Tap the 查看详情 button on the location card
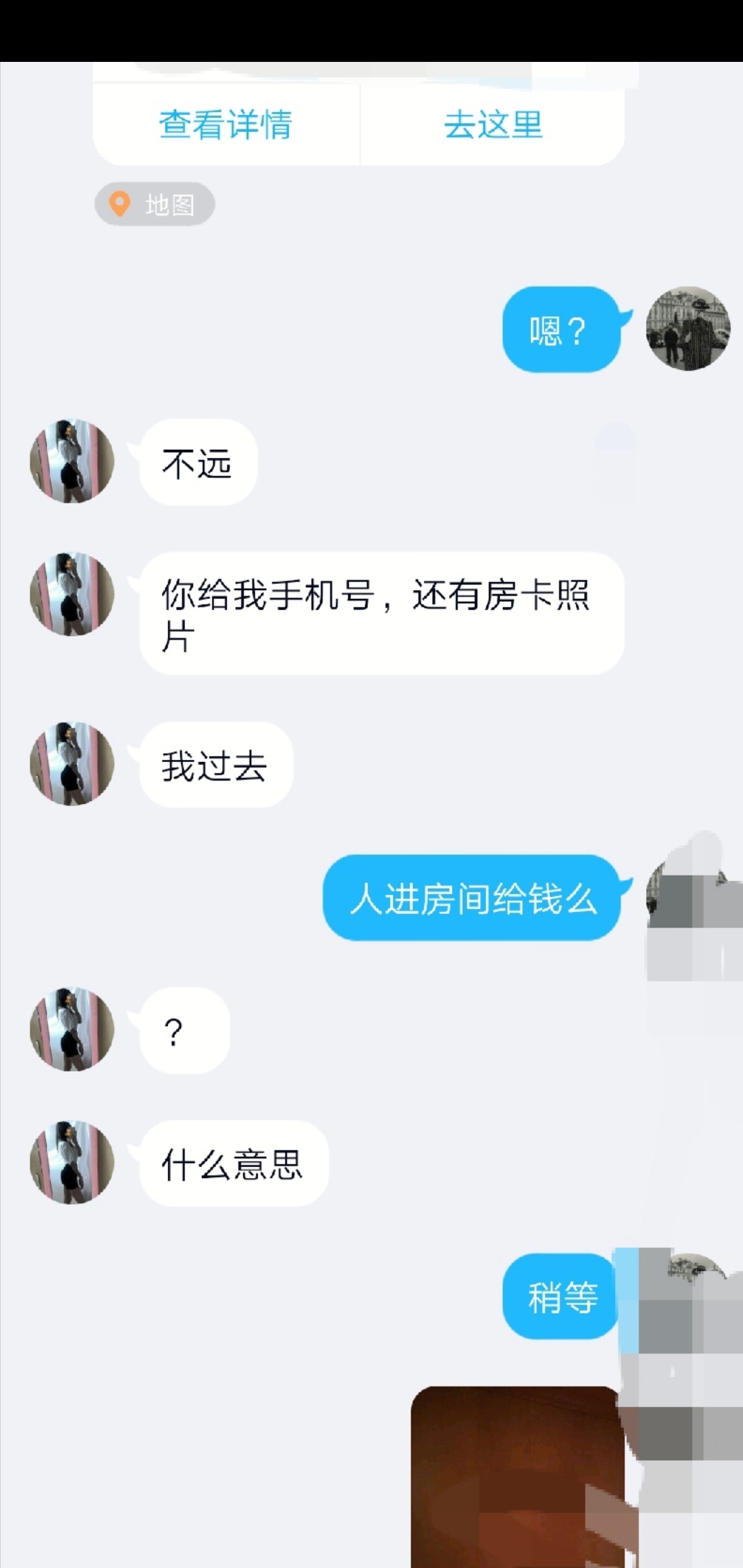The height and width of the screenshot is (1568, 743). [226, 125]
